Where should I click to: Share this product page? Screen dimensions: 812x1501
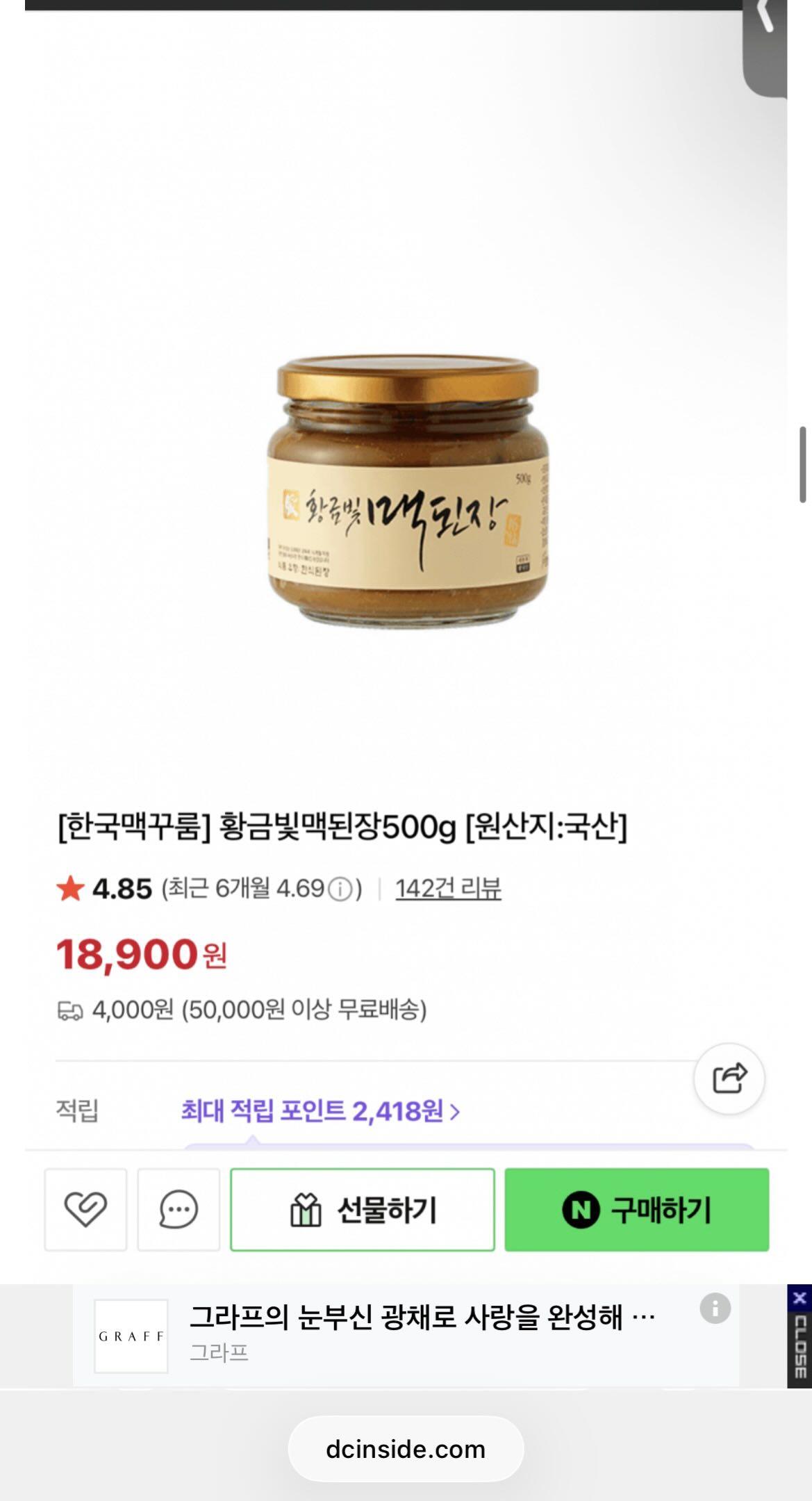click(x=729, y=1078)
